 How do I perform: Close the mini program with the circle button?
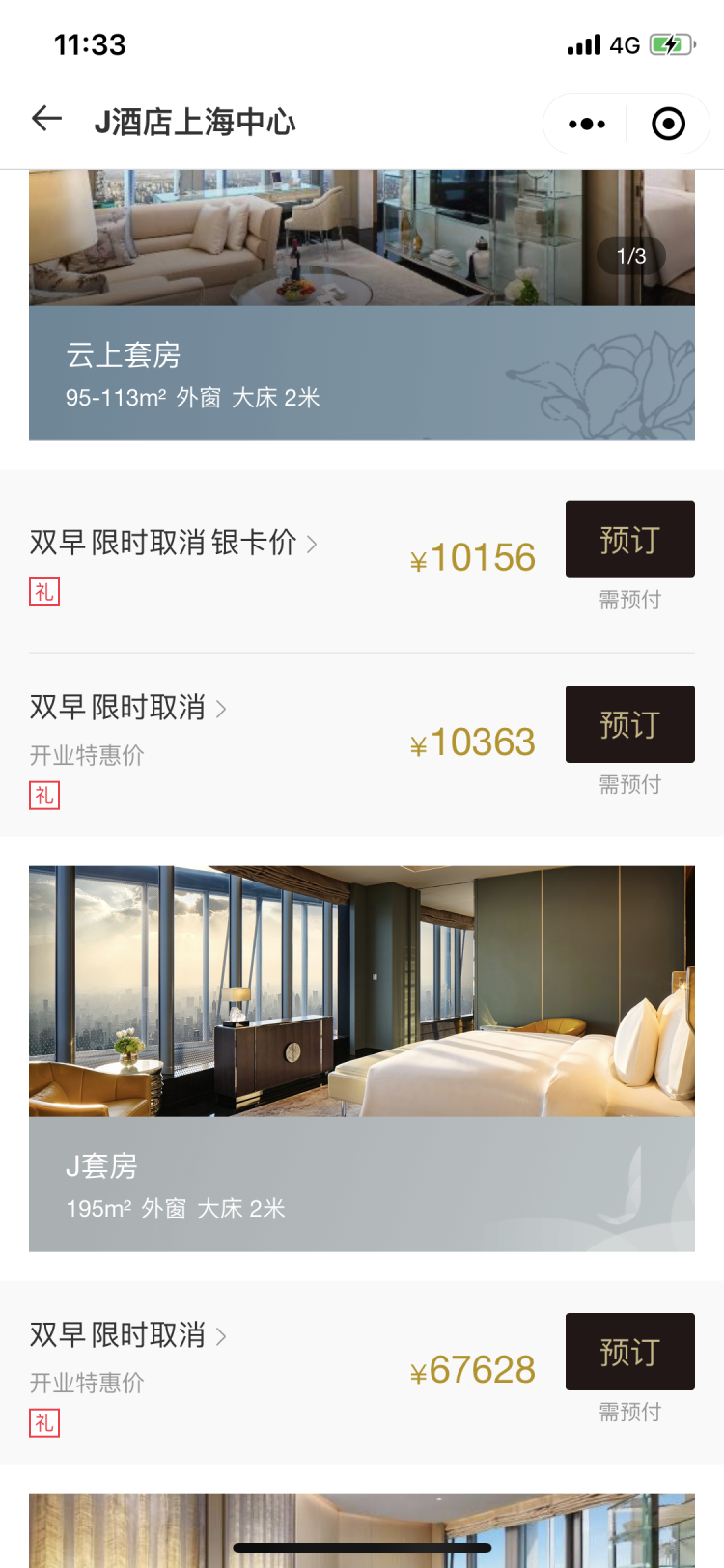click(x=668, y=124)
